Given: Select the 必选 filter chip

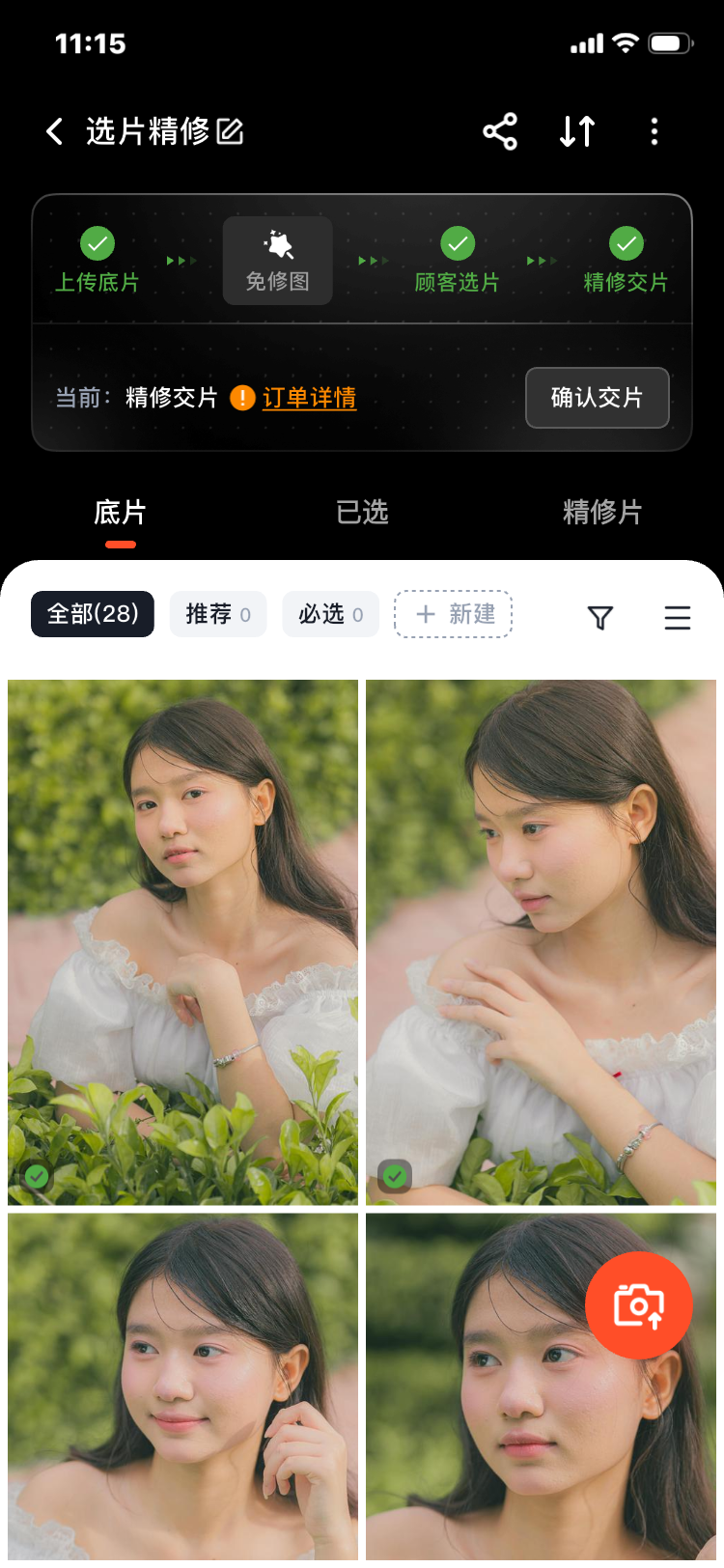Looking at the screenshot, I should click(330, 614).
